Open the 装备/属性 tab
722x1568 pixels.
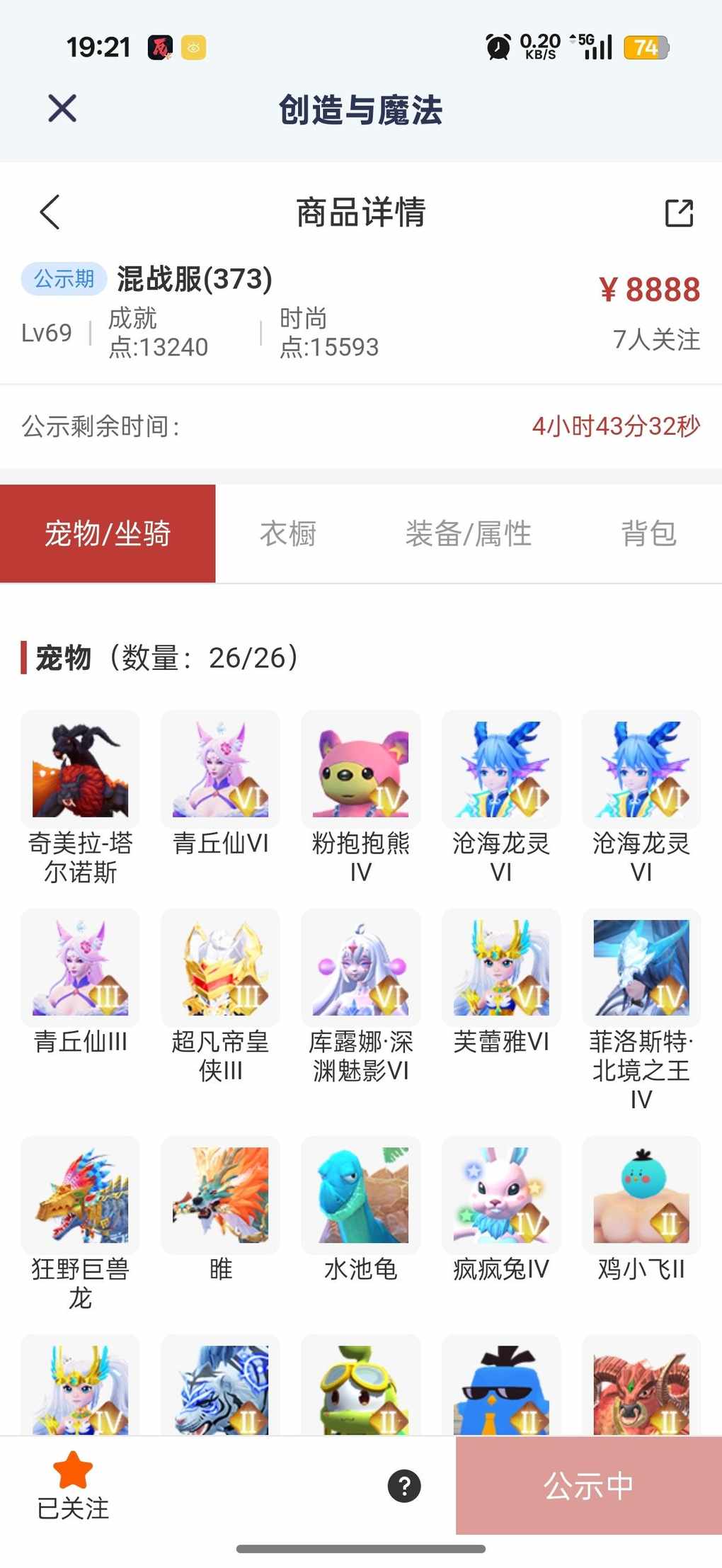468,534
